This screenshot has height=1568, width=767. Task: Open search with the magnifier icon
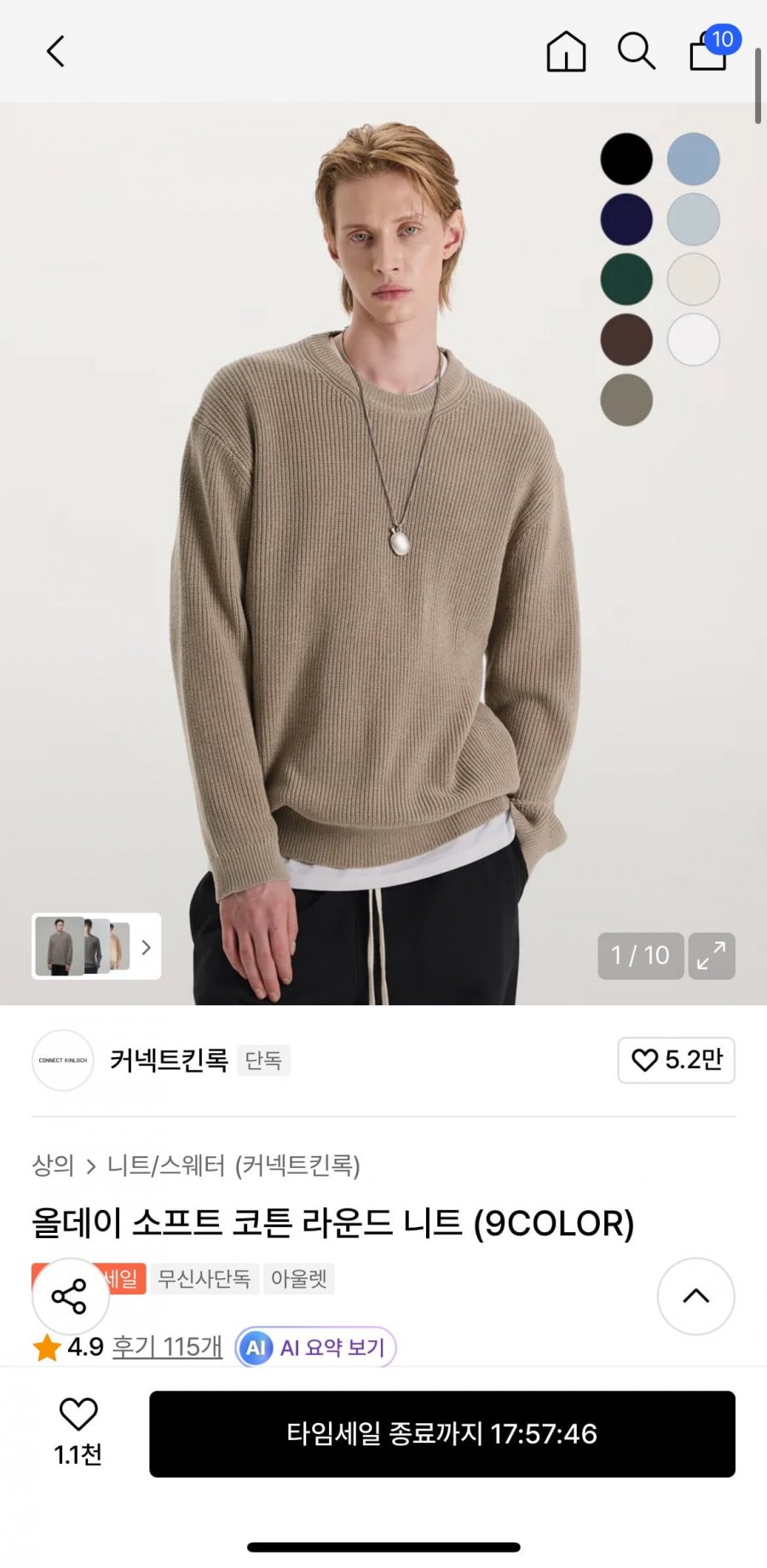coord(636,52)
